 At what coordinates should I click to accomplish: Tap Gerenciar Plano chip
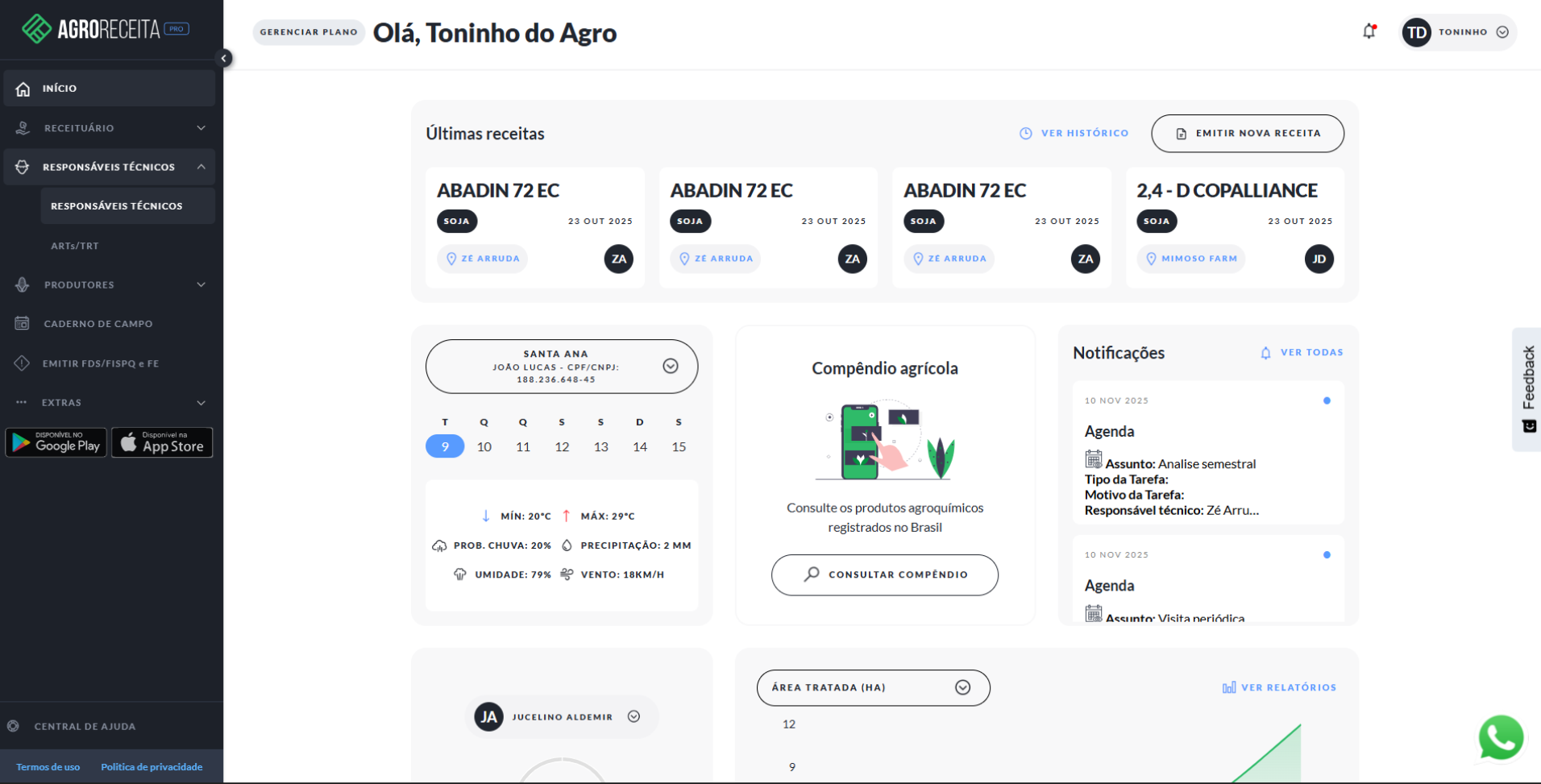(x=309, y=32)
